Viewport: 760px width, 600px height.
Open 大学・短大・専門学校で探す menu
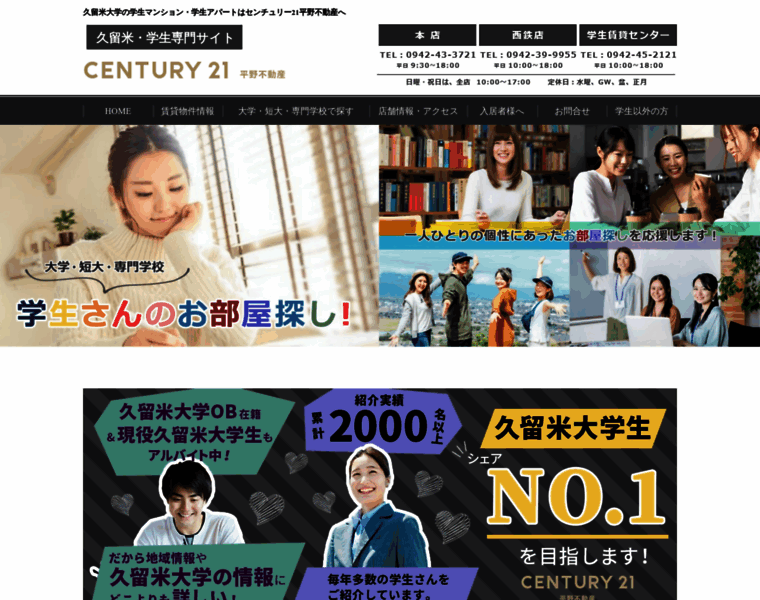(295, 111)
